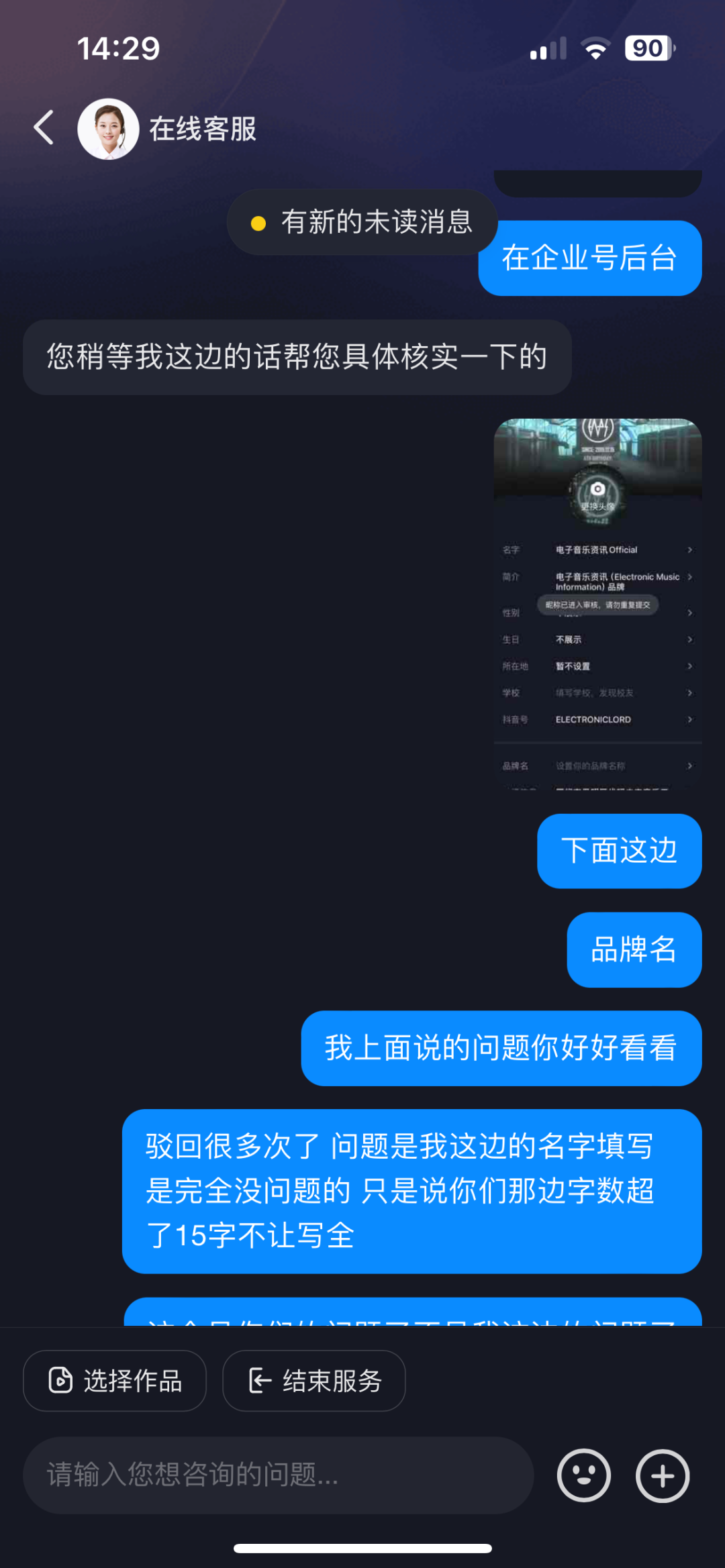The height and width of the screenshot is (1568, 725).
Task: Open the customer service avatar
Action: pos(108,129)
